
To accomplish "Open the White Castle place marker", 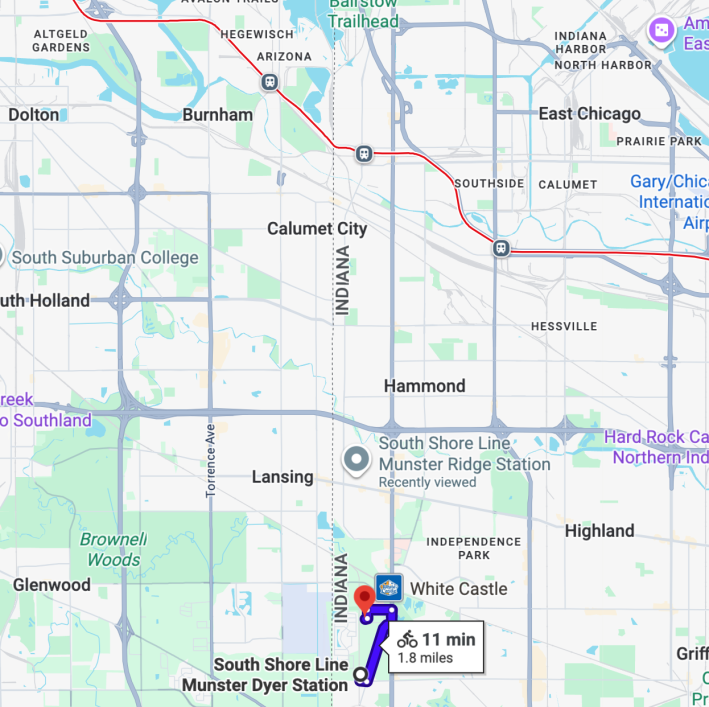I will coord(388,587).
